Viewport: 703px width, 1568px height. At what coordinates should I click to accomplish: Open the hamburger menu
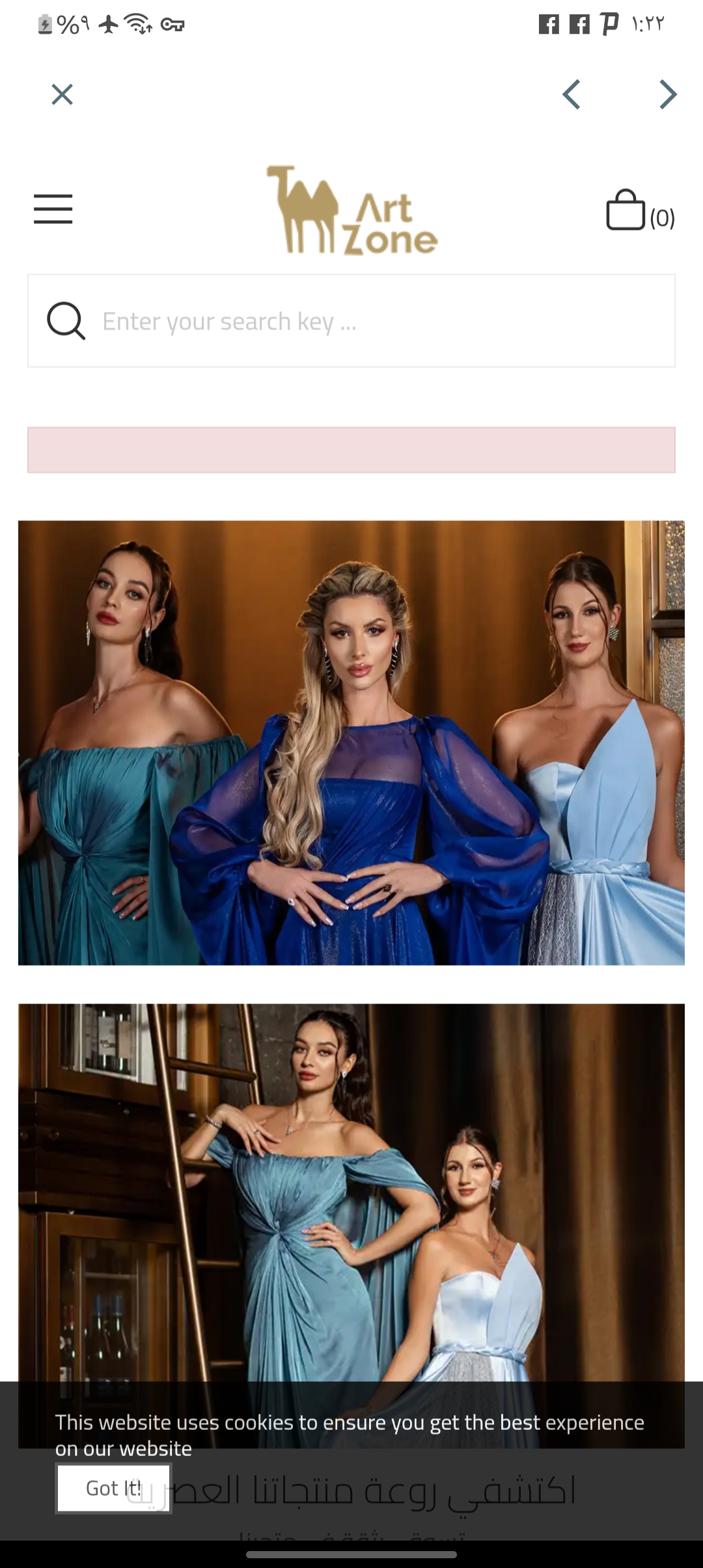click(53, 209)
